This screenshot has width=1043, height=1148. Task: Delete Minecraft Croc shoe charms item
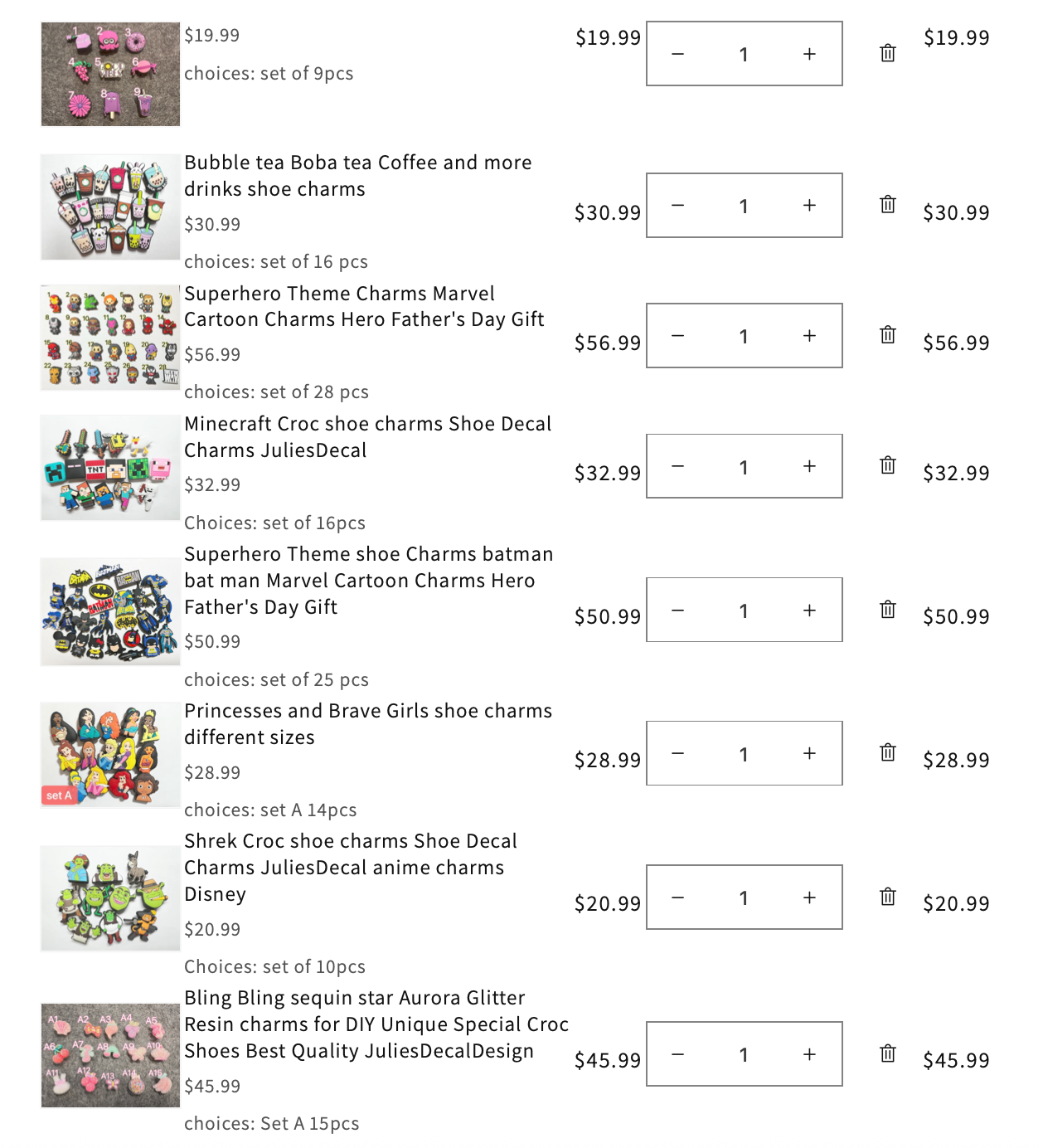[887, 465]
